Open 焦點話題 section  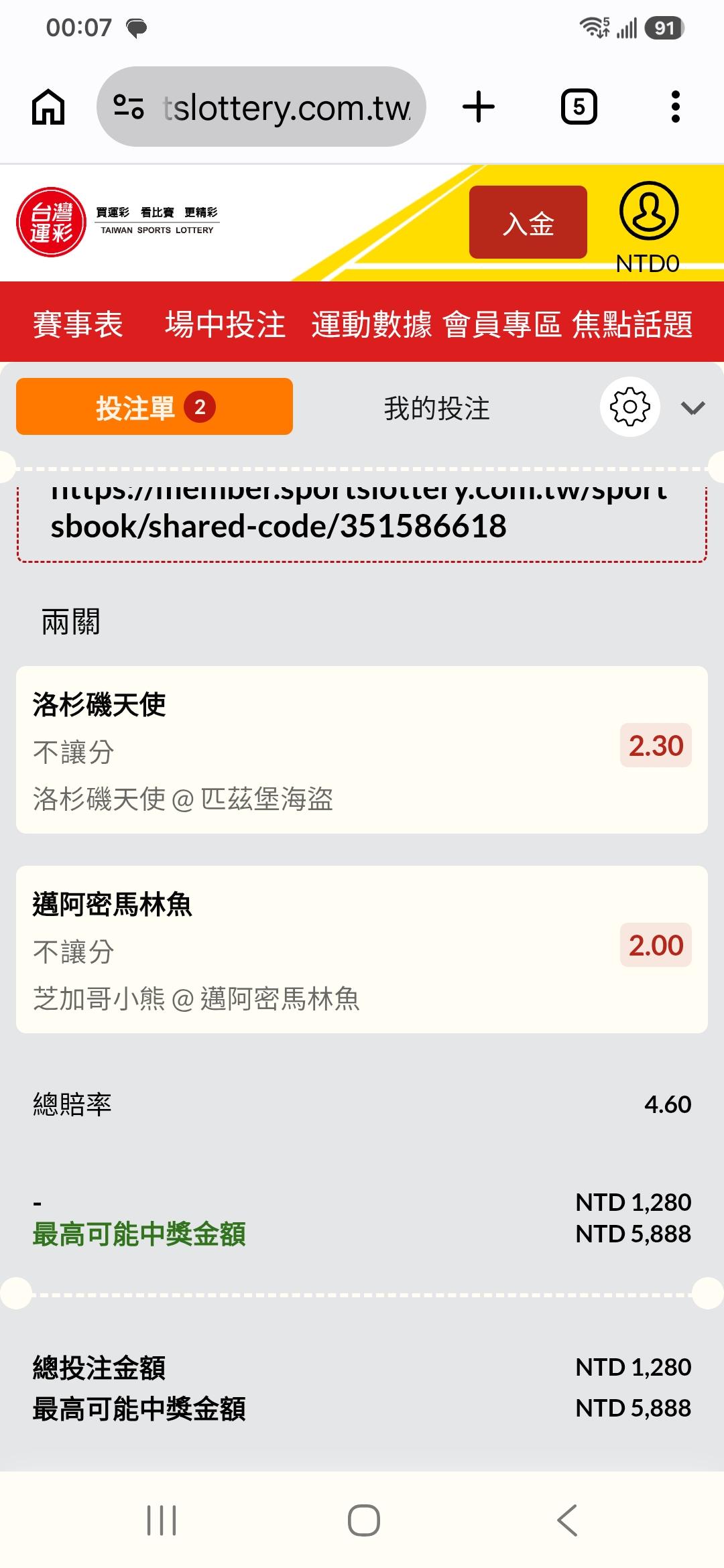pyautogui.click(x=632, y=324)
